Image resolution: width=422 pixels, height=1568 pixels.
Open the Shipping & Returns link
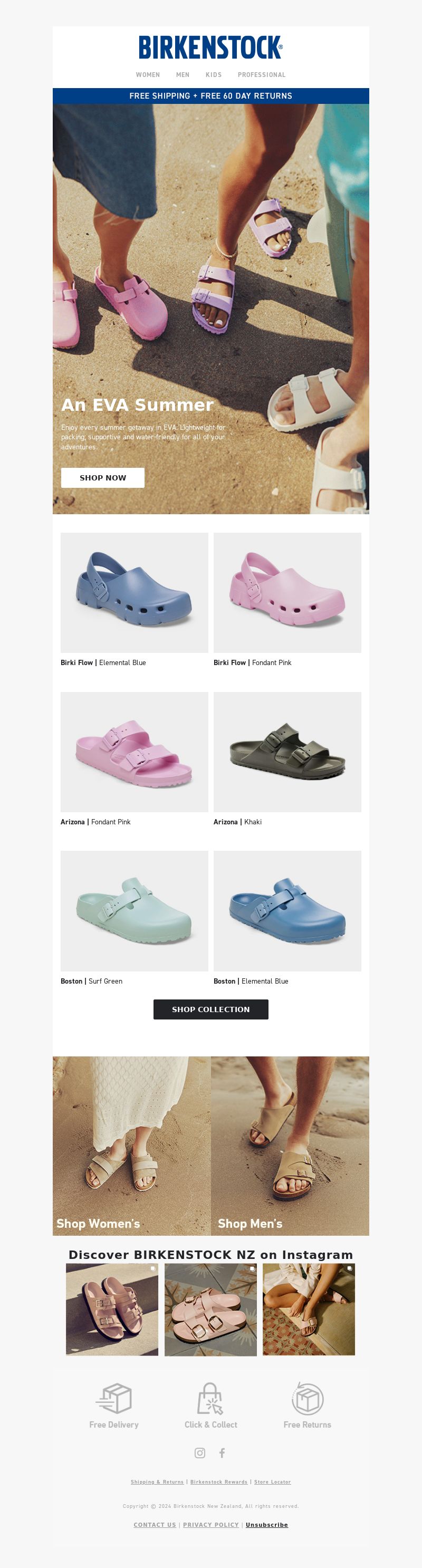point(157,1482)
